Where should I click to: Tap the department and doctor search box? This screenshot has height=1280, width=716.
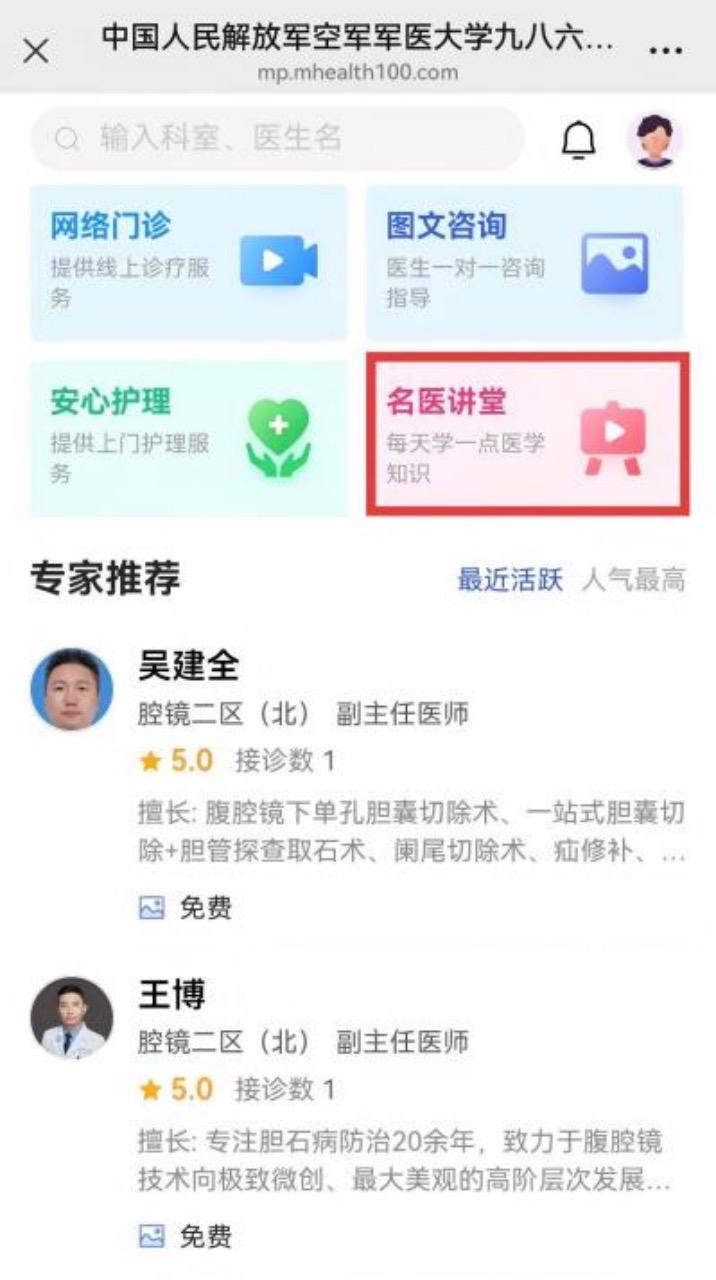(x=278, y=139)
